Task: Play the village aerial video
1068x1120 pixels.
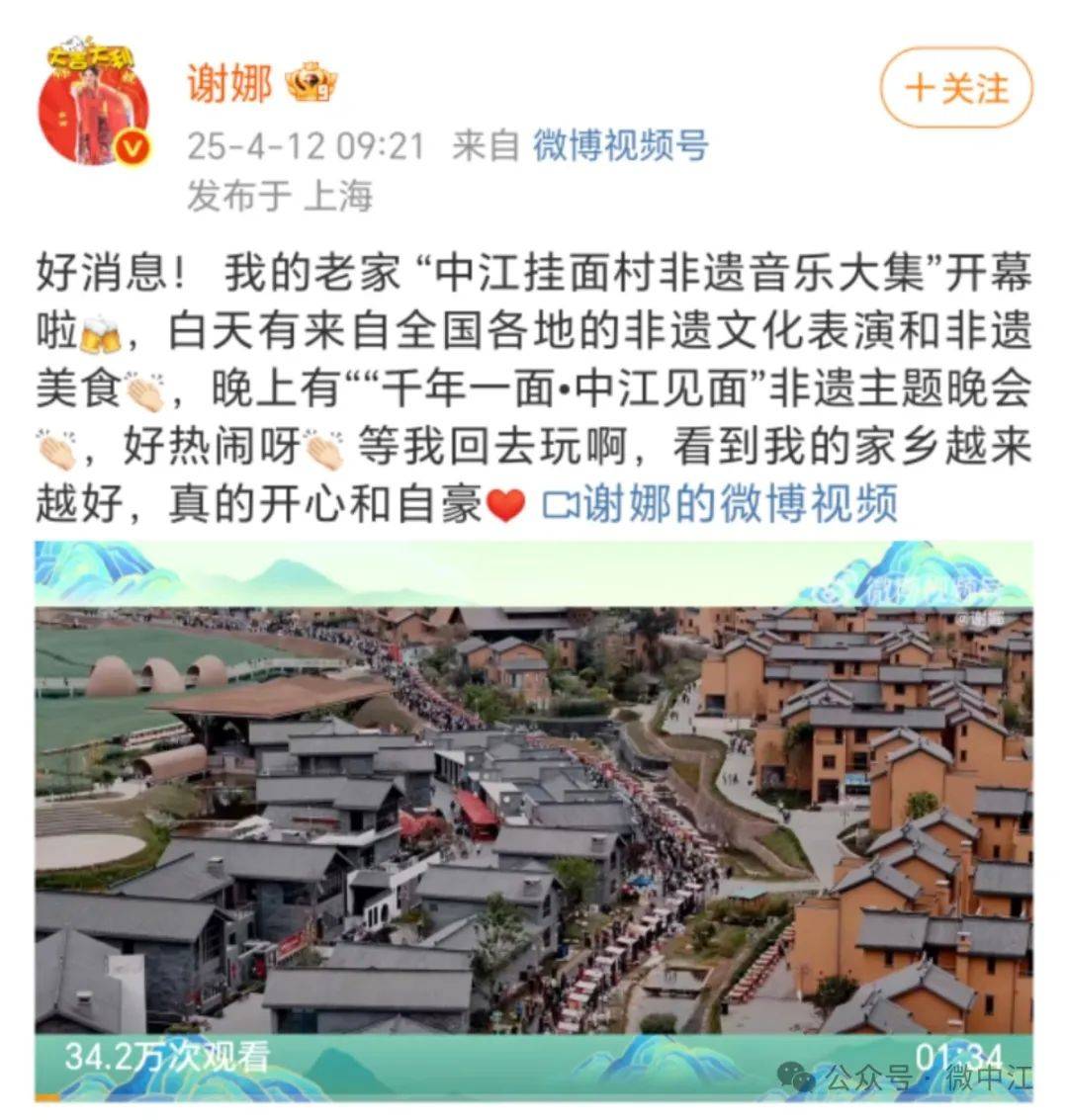Action: pyautogui.click(x=534, y=820)
